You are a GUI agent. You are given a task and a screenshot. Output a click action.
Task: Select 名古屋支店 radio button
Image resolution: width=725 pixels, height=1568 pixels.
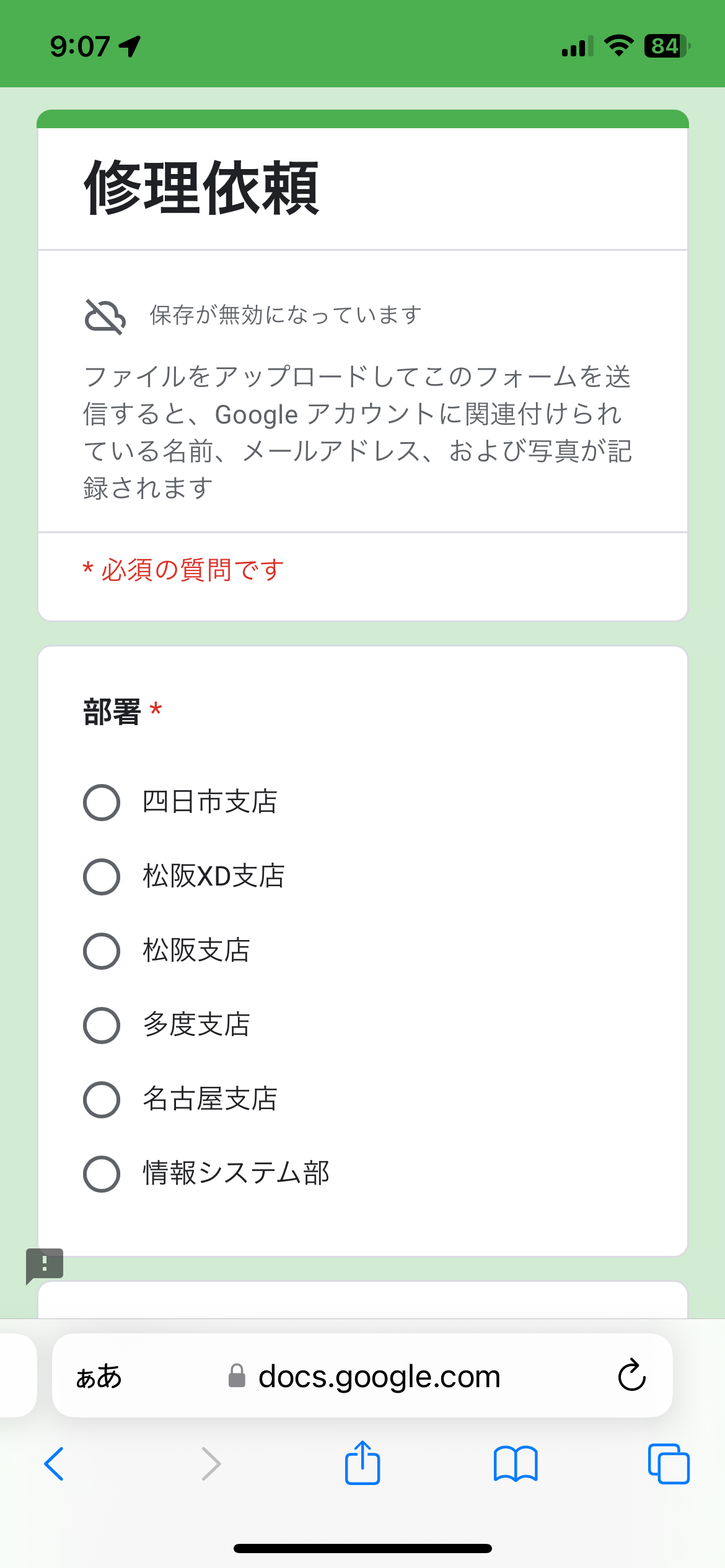click(102, 1100)
